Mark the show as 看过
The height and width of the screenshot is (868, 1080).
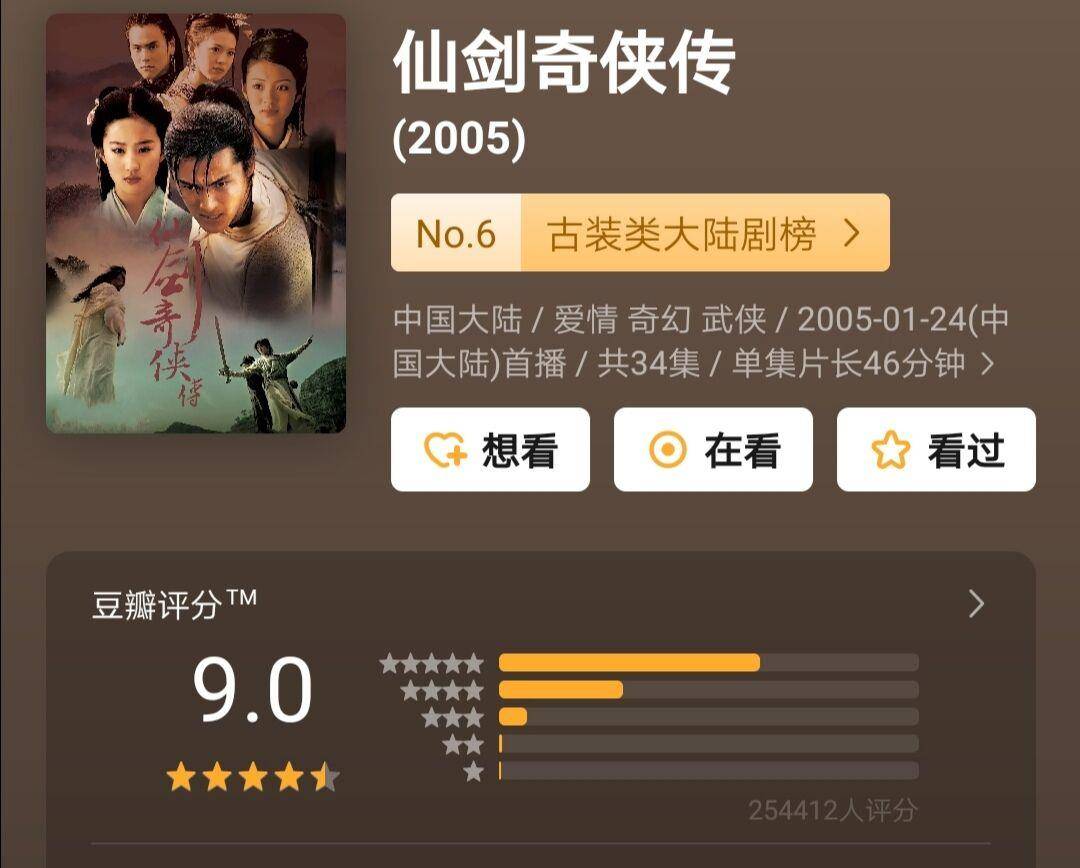(x=936, y=450)
